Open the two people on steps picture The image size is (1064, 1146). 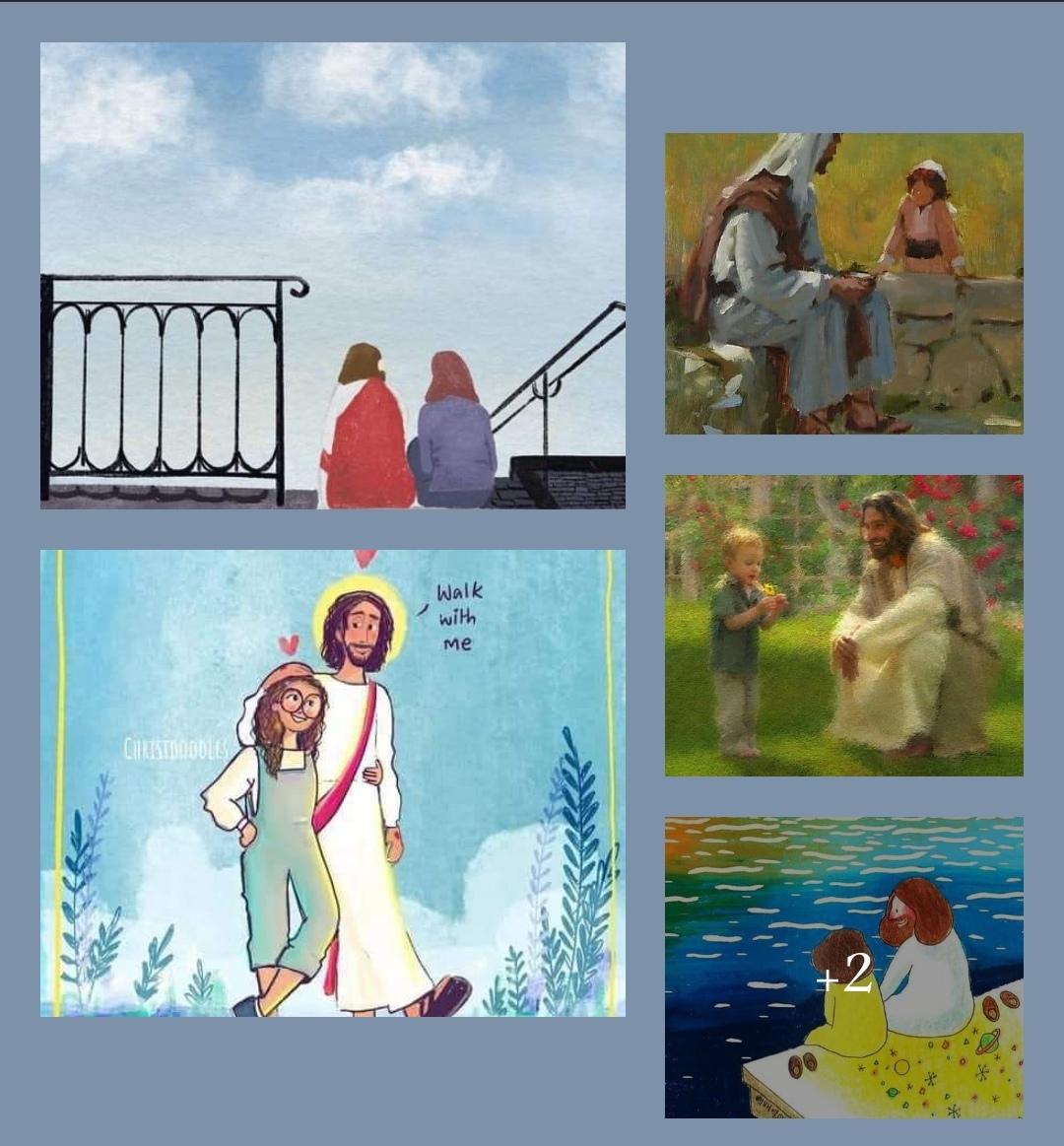click(x=332, y=275)
